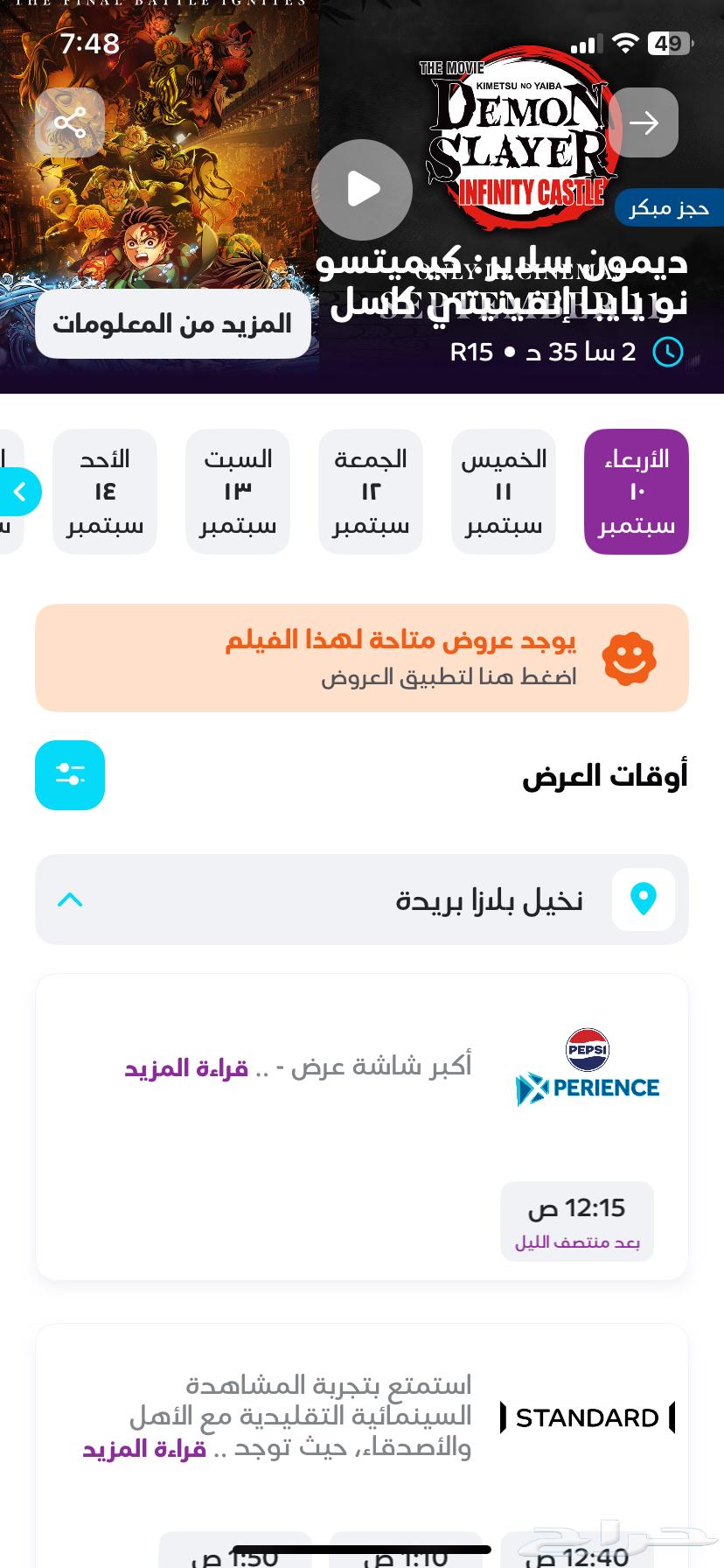Select Friday 12 سبتمبر date

tap(371, 492)
